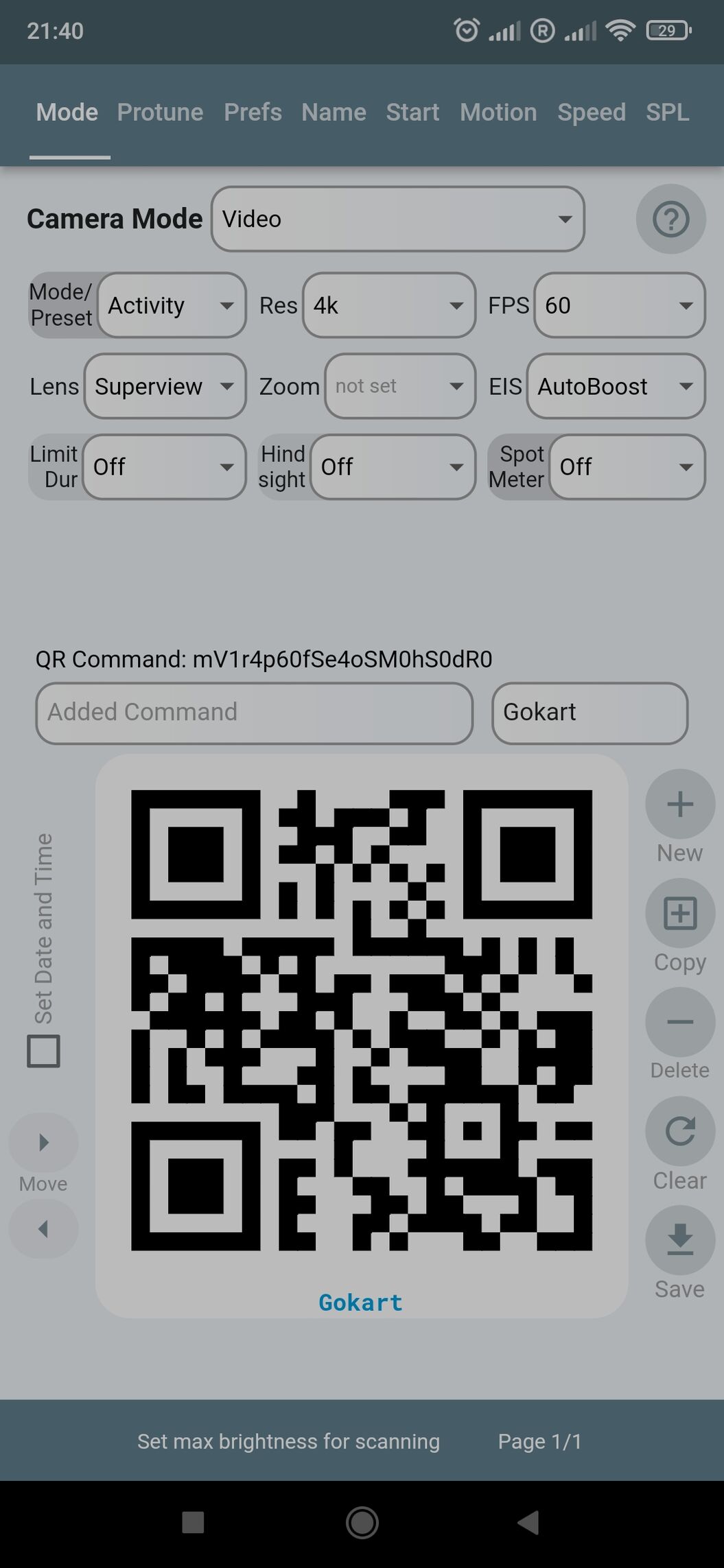Image resolution: width=724 pixels, height=1568 pixels.
Task: Go to the Motion tab
Action: click(498, 112)
